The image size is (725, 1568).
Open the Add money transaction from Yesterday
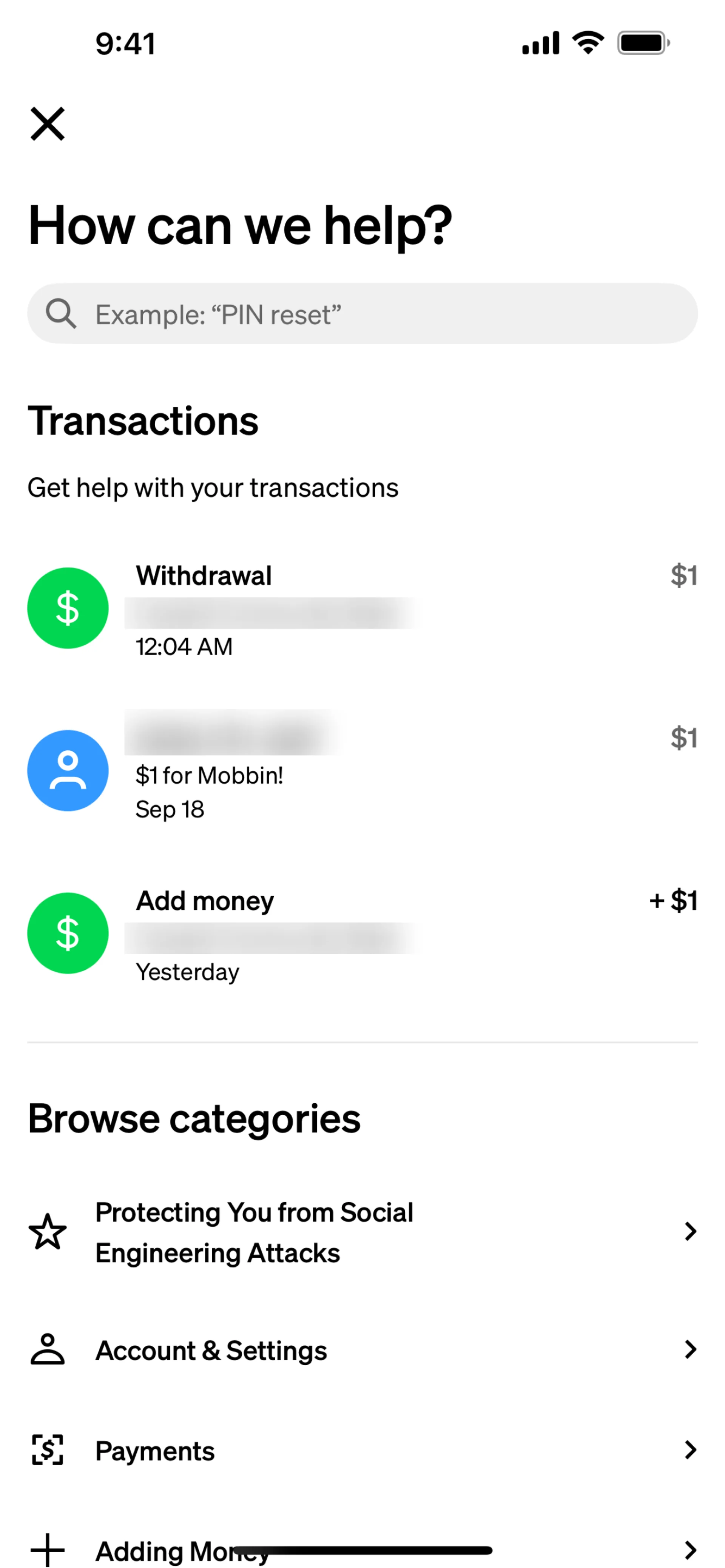pyautogui.click(x=362, y=934)
